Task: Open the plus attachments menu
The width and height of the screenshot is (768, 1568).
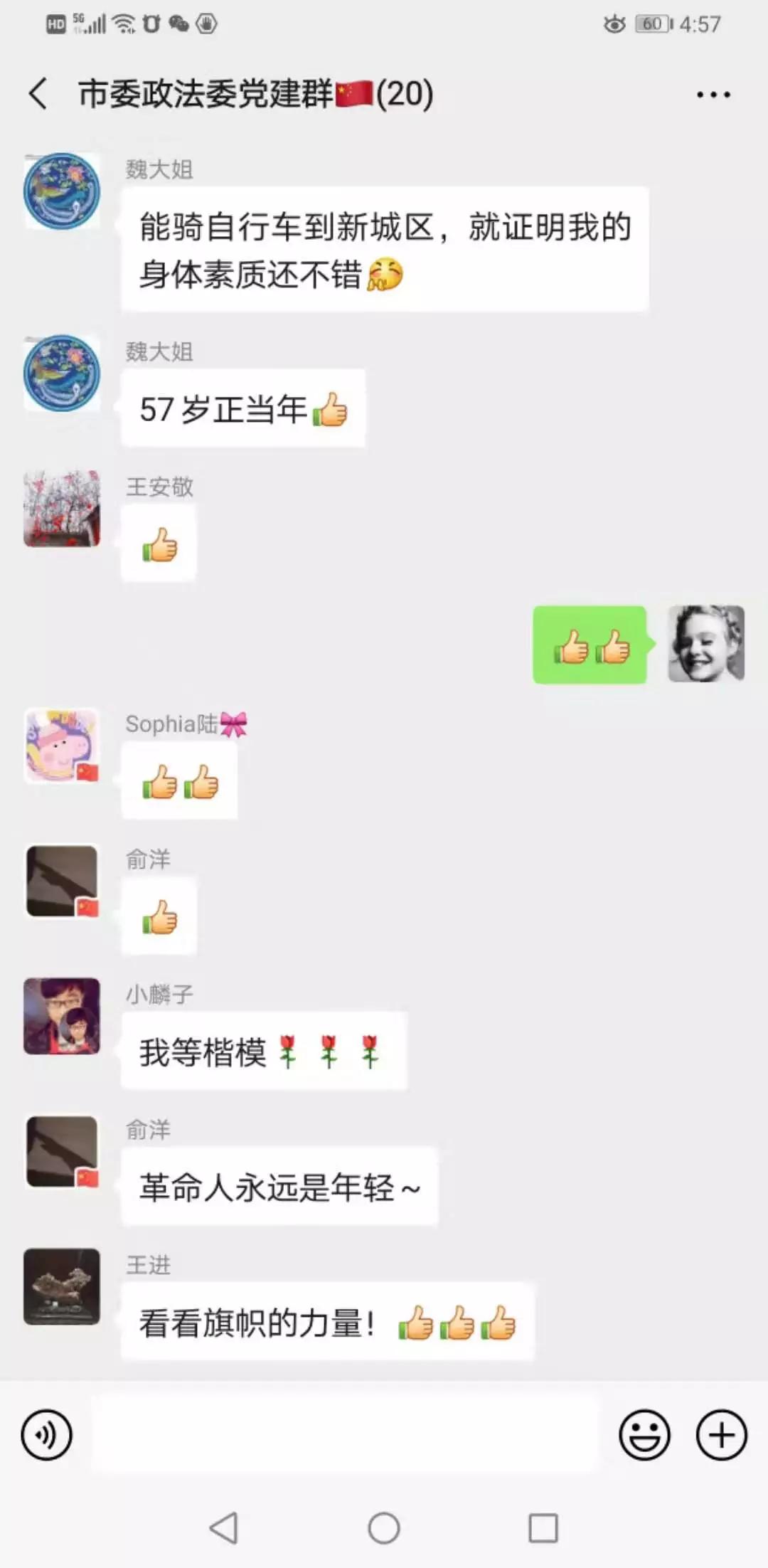Action: [x=721, y=1435]
